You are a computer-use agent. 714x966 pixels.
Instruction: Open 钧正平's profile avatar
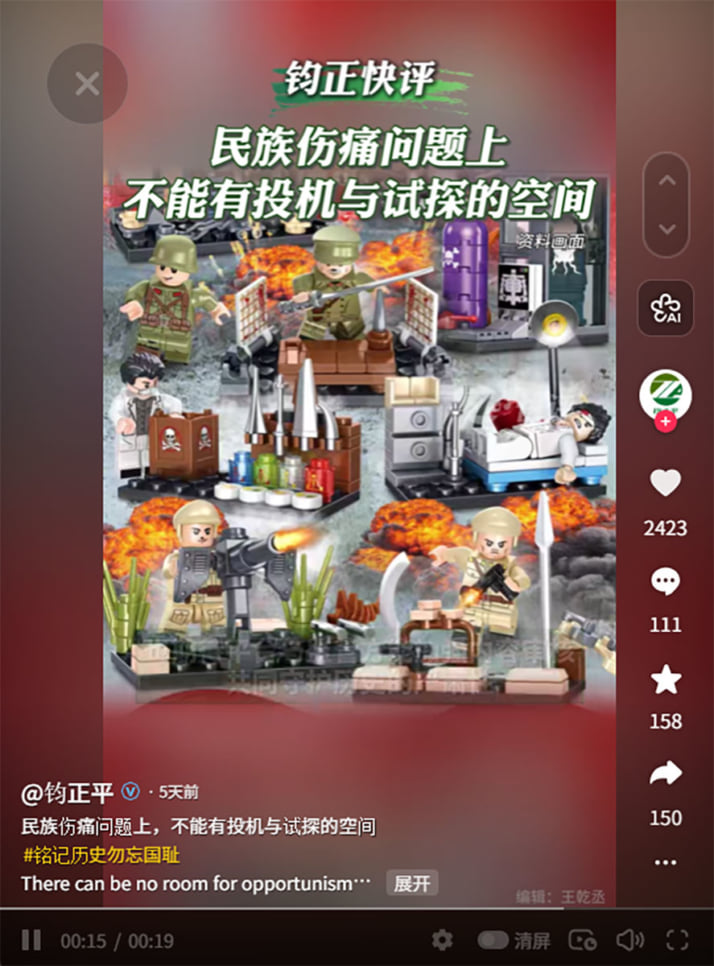tap(665, 393)
